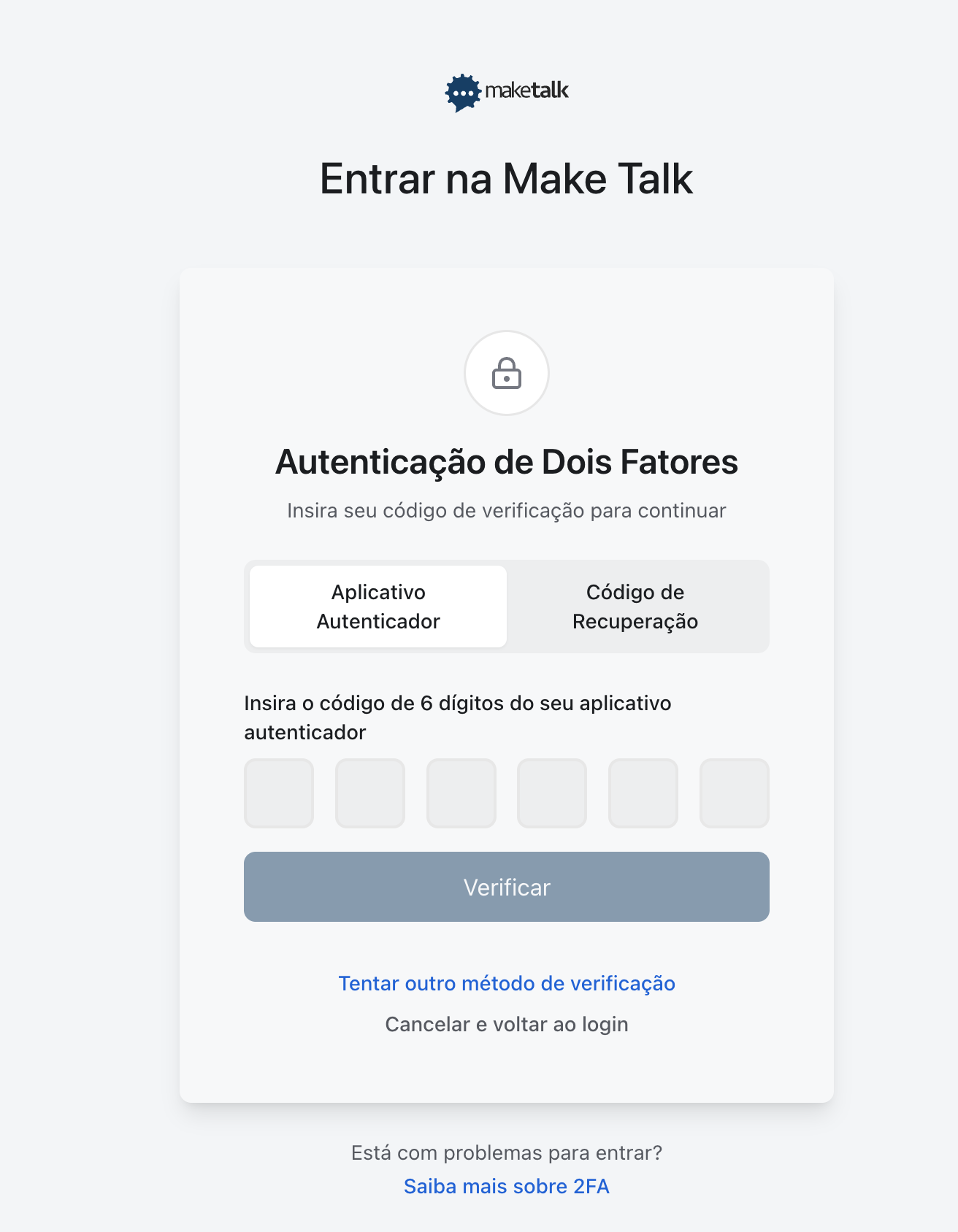
Task: Open the Saiba mais sobre 2FA link
Action: pyautogui.click(x=507, y=1186)
